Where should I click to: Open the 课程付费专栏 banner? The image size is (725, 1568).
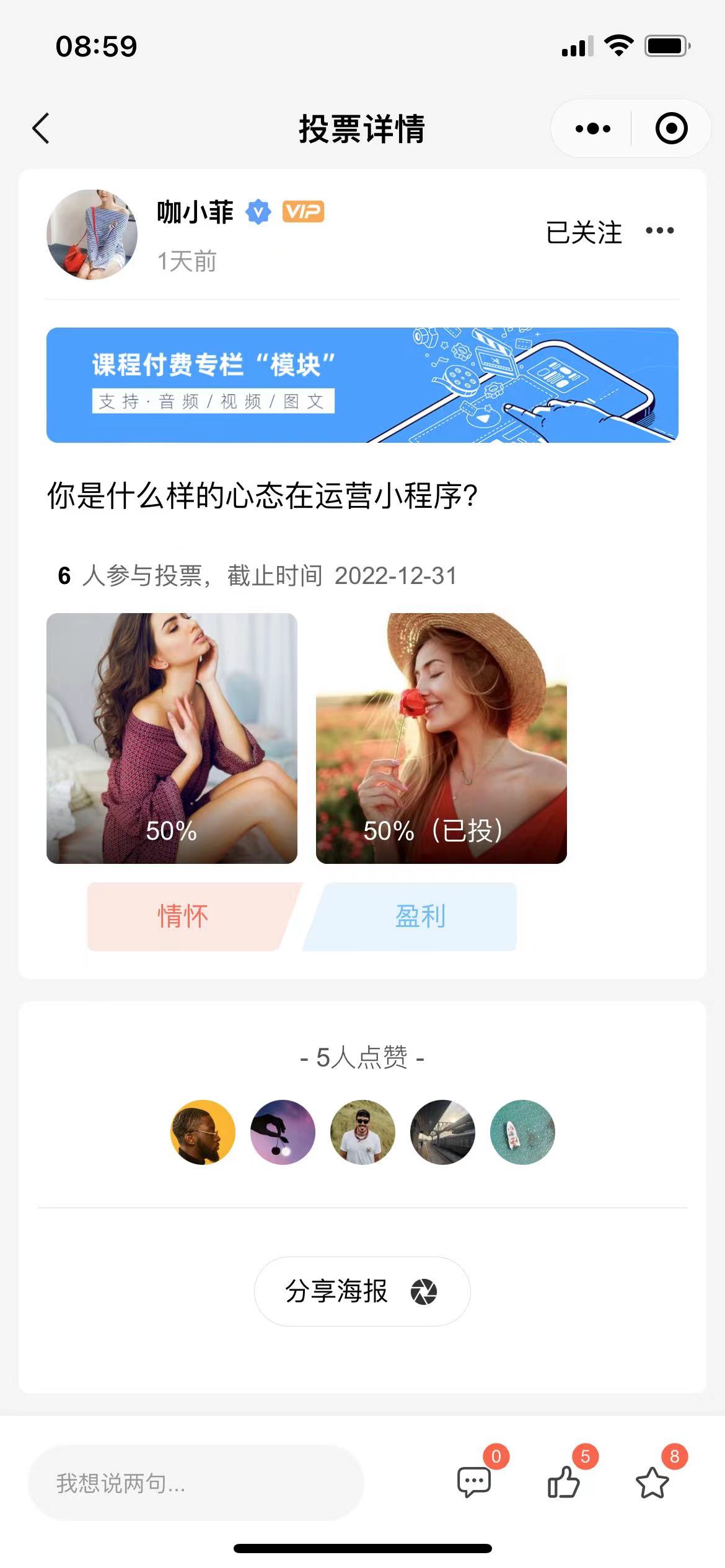[x=362, y=385]
